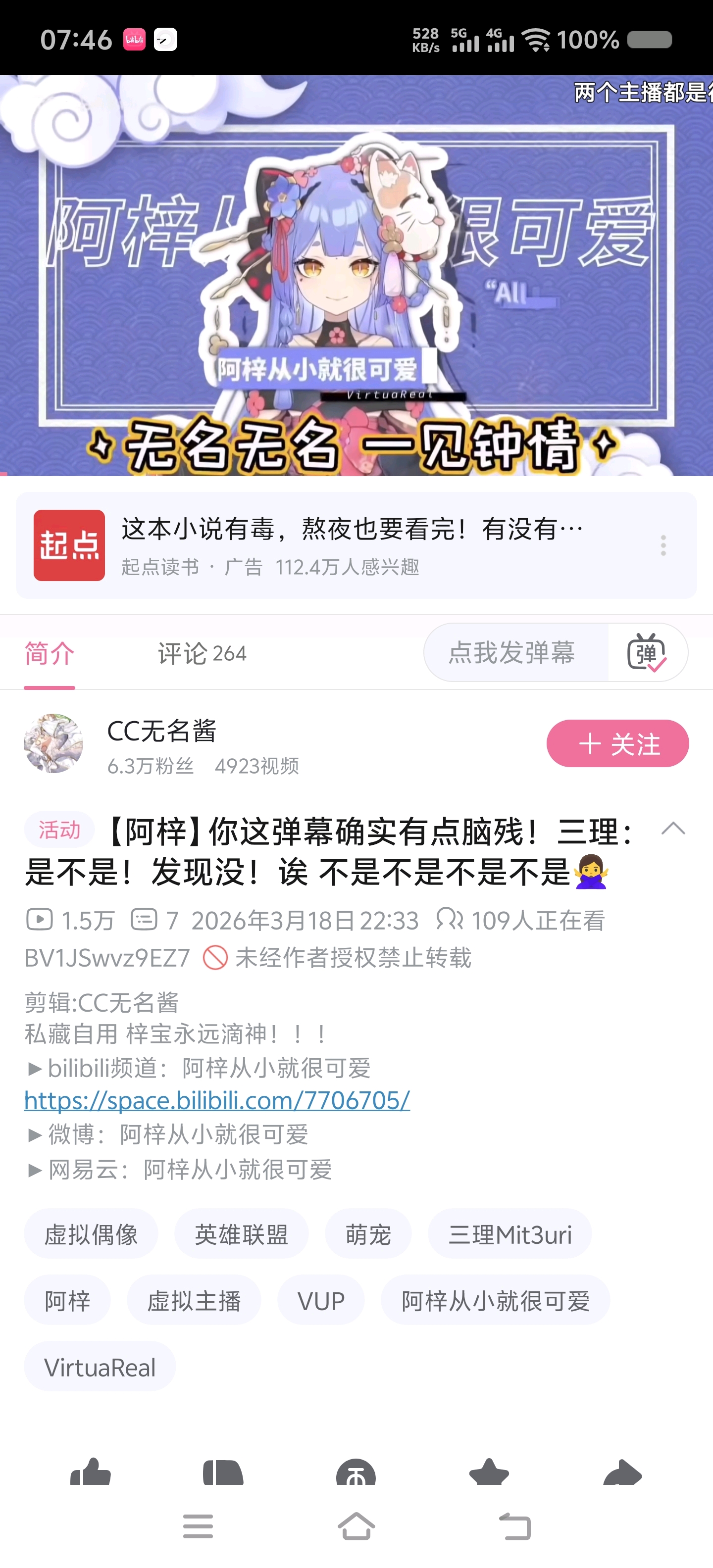Toggle the danmaku display icon
713x1568 pixels.
click(x=647, y=652)
